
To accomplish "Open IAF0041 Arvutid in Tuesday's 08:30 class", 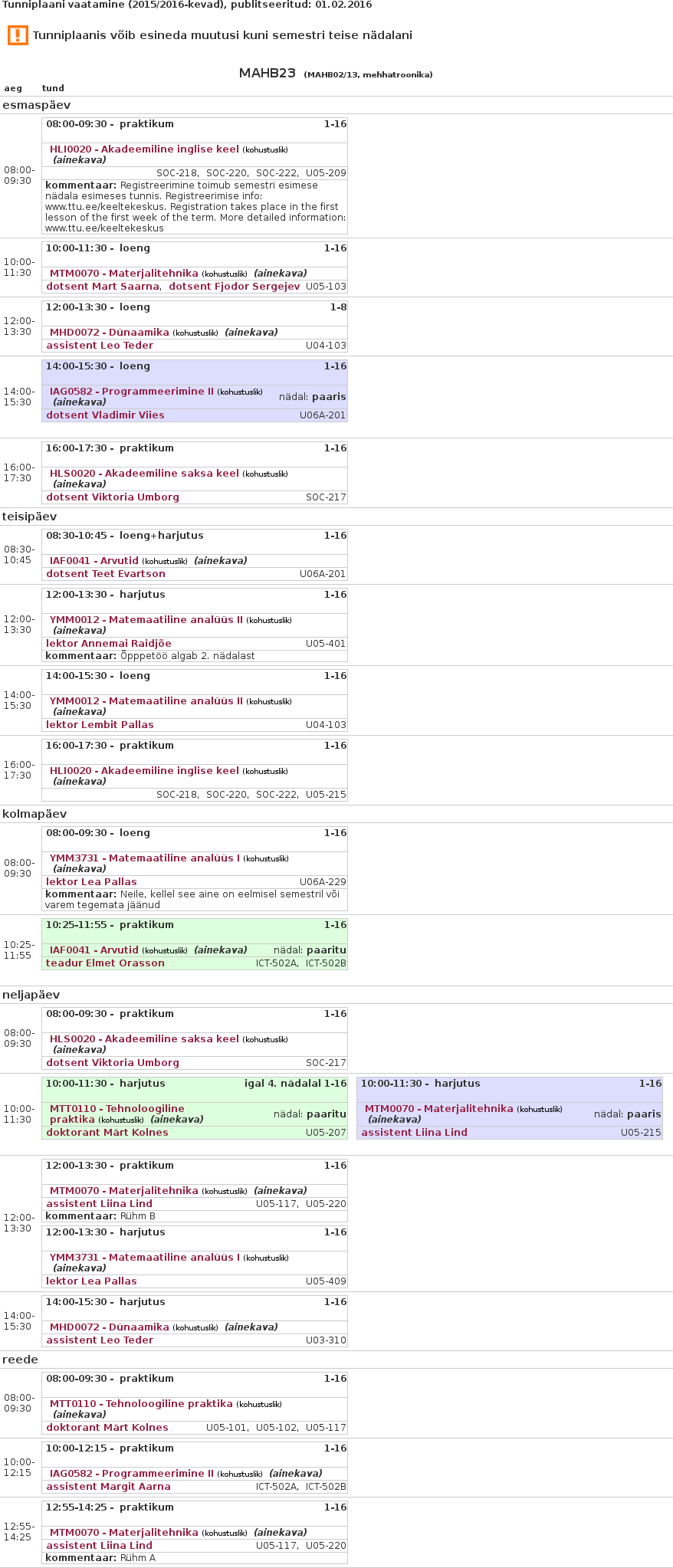I will 94,561.
